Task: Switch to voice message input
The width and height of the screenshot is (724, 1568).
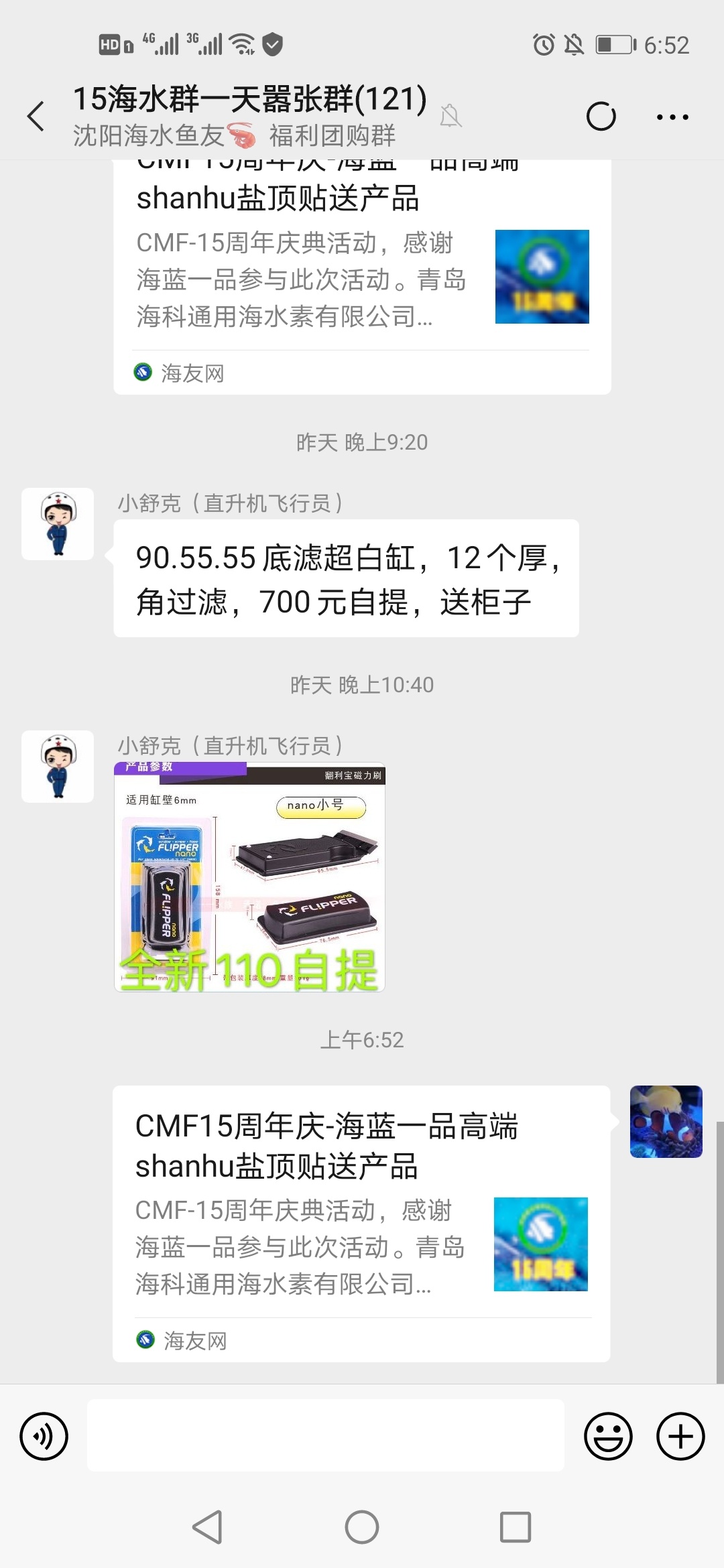Action: 44,1436
